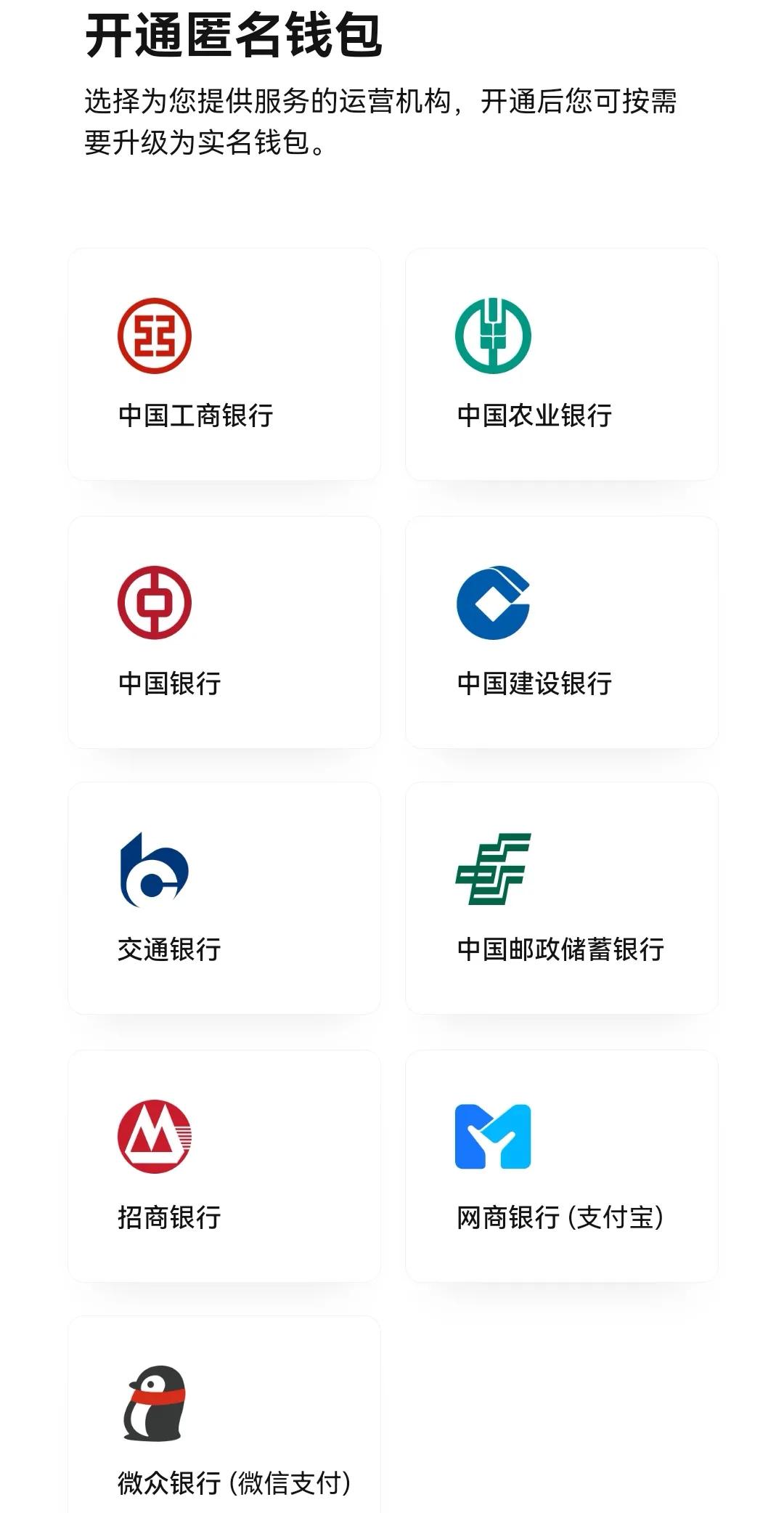Select the WeBank penguin logo icon
784x1513 pixels.
[155, 1400]
